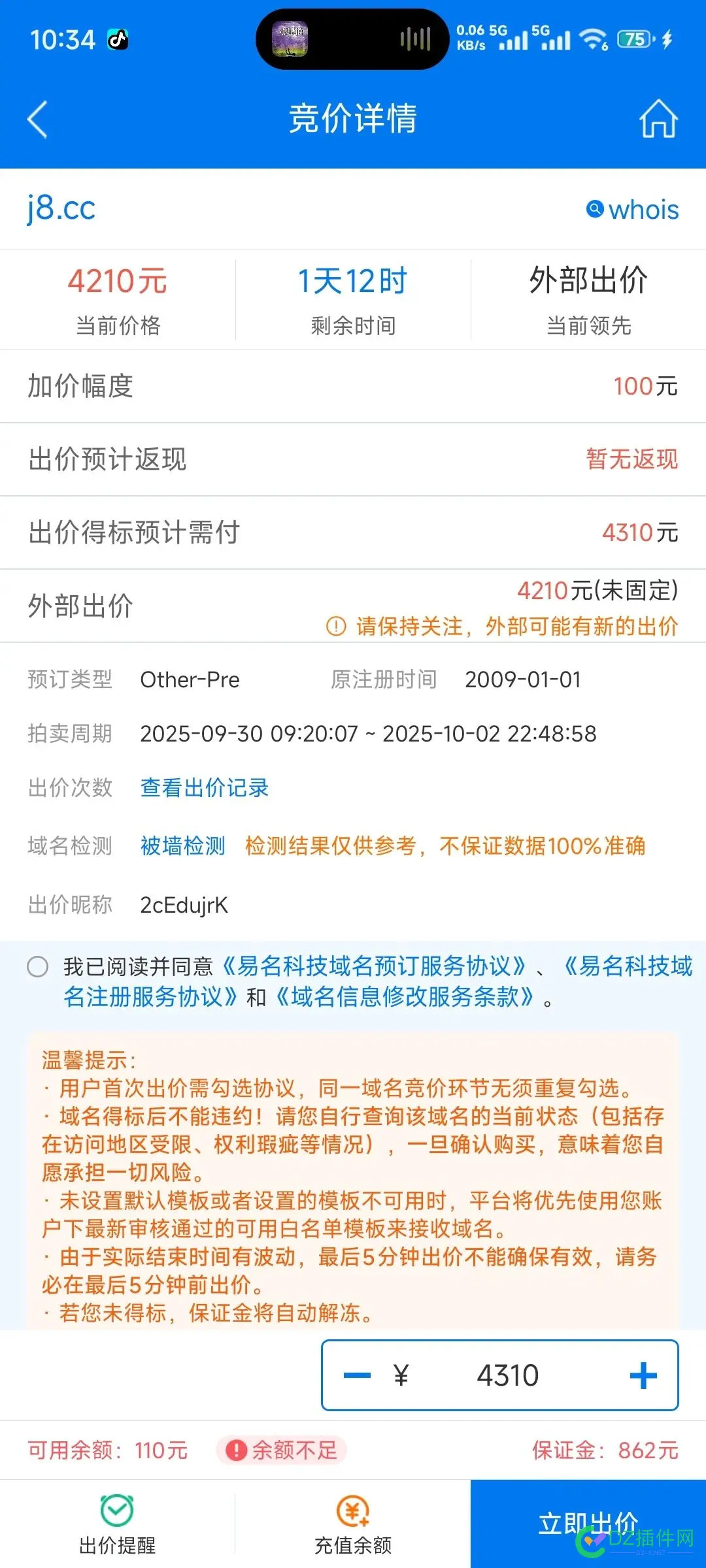Click the red exclamation icon beside 余额不足

(237, 1450)
